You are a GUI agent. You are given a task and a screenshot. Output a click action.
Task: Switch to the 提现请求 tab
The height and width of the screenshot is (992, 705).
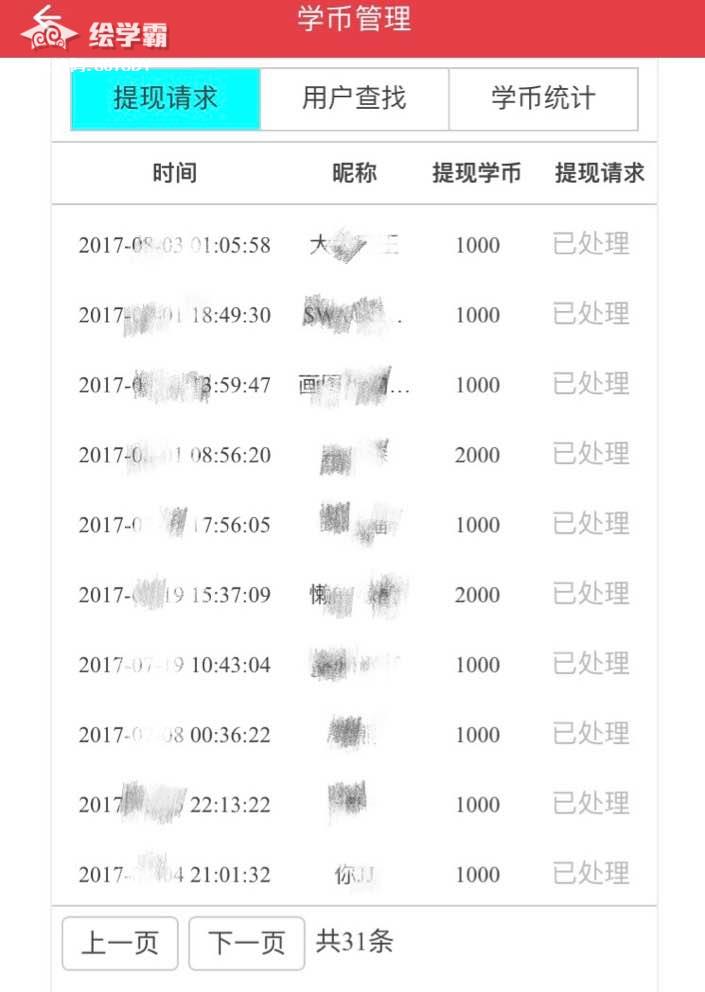[166, 99]
